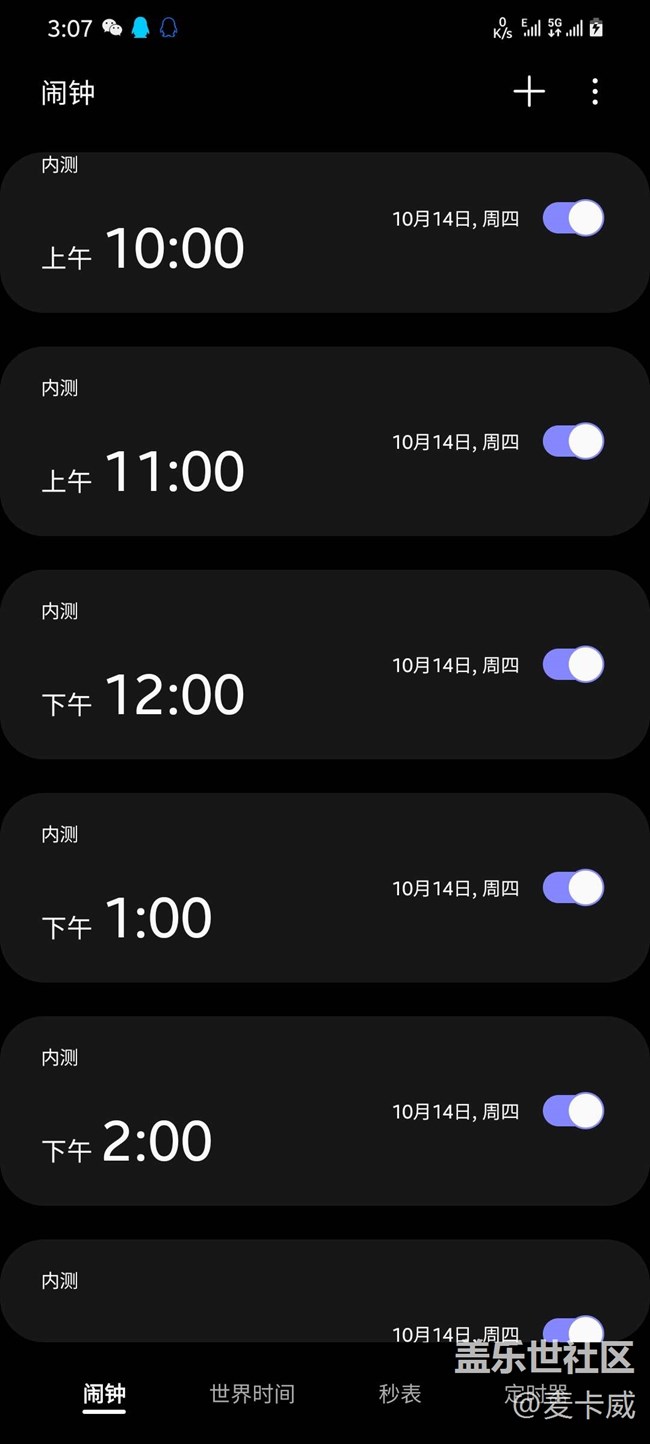
Task: Switch to the 世界时间 tab
Action: click(x=252, y=1393)
